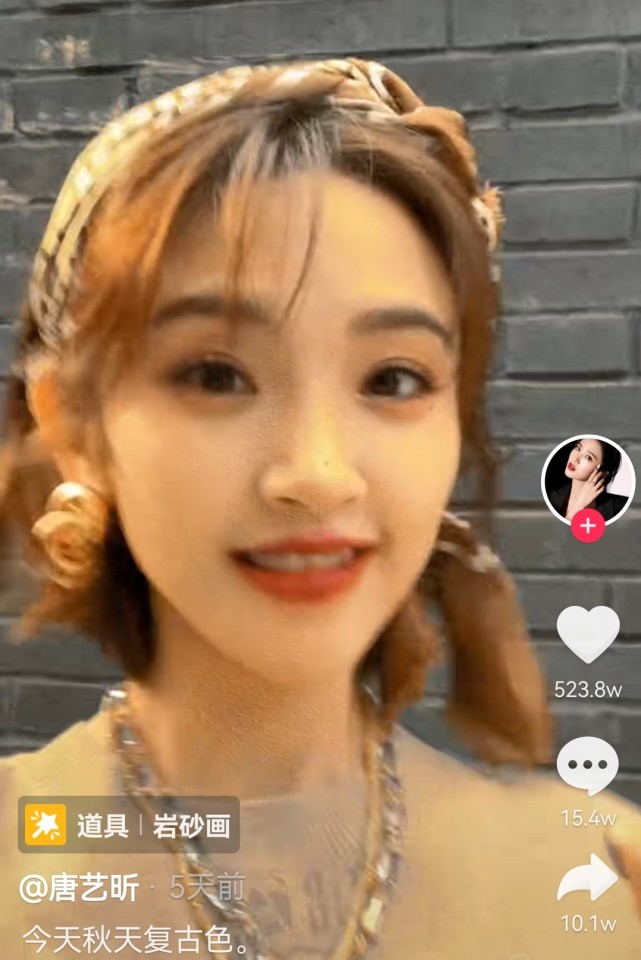
Task: Open the 岩砂画 effect prop chip
Action: tap(129, 824)
